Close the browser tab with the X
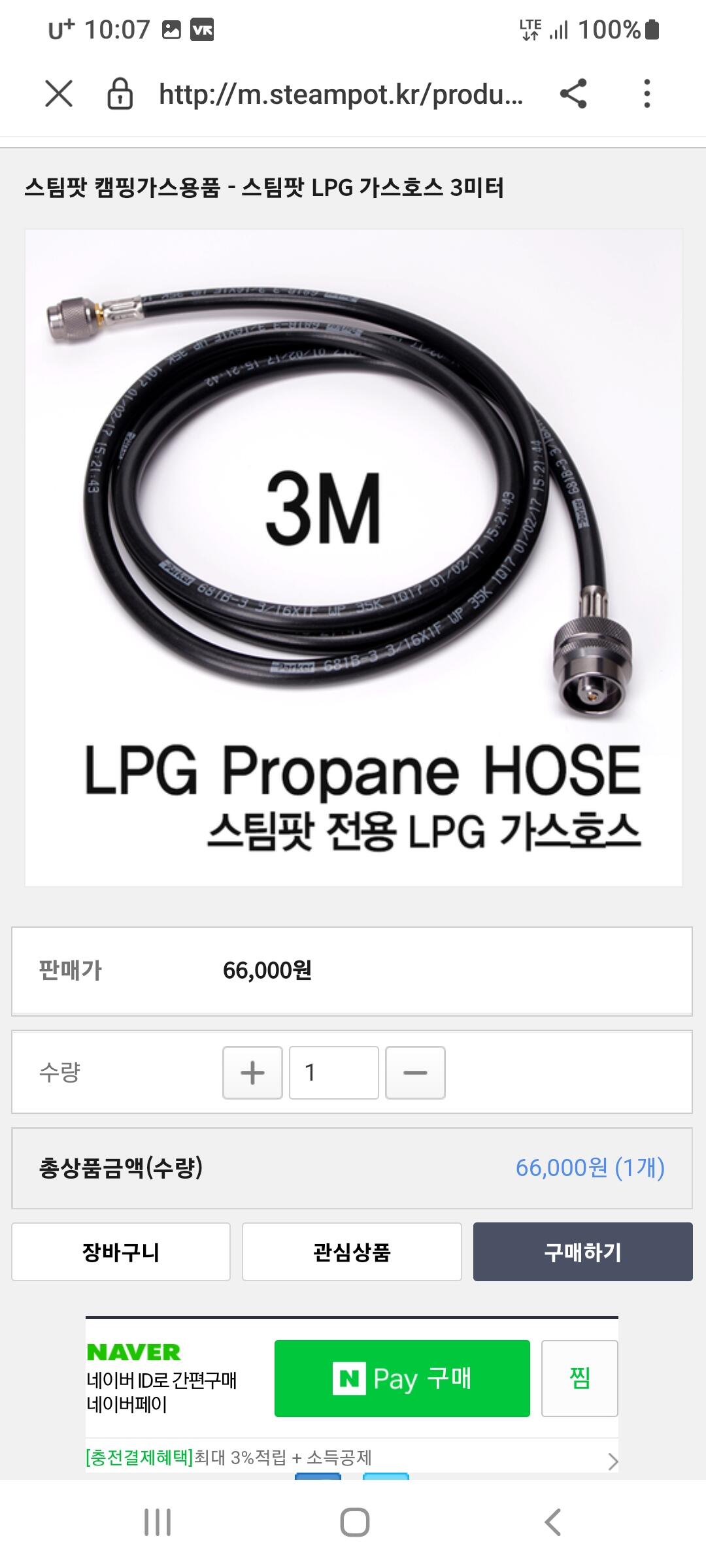Screen dimensions: 706x1568 click(59, 93)
